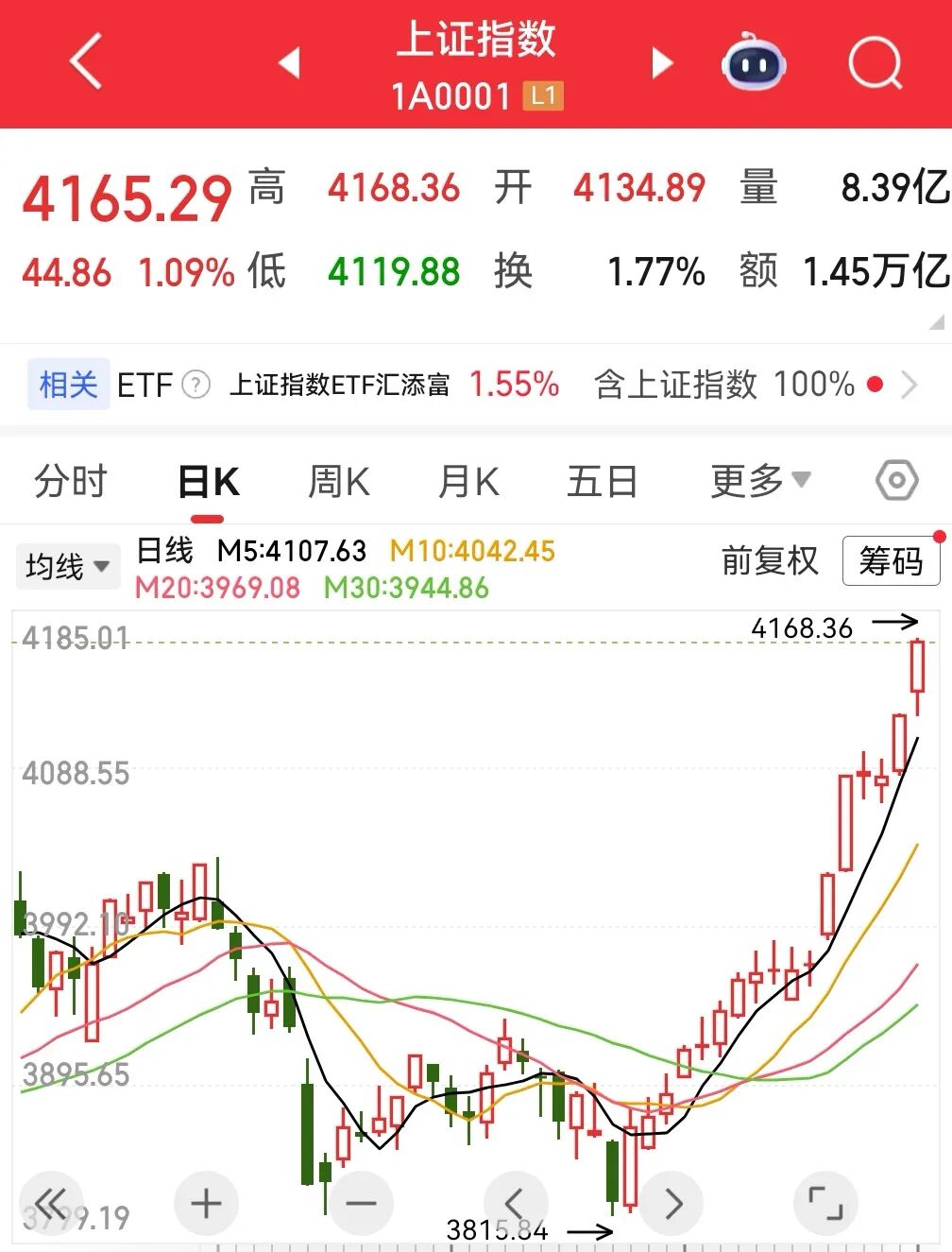Jump to earliest candles with double-left arrow

click(x=51, y=1203)
